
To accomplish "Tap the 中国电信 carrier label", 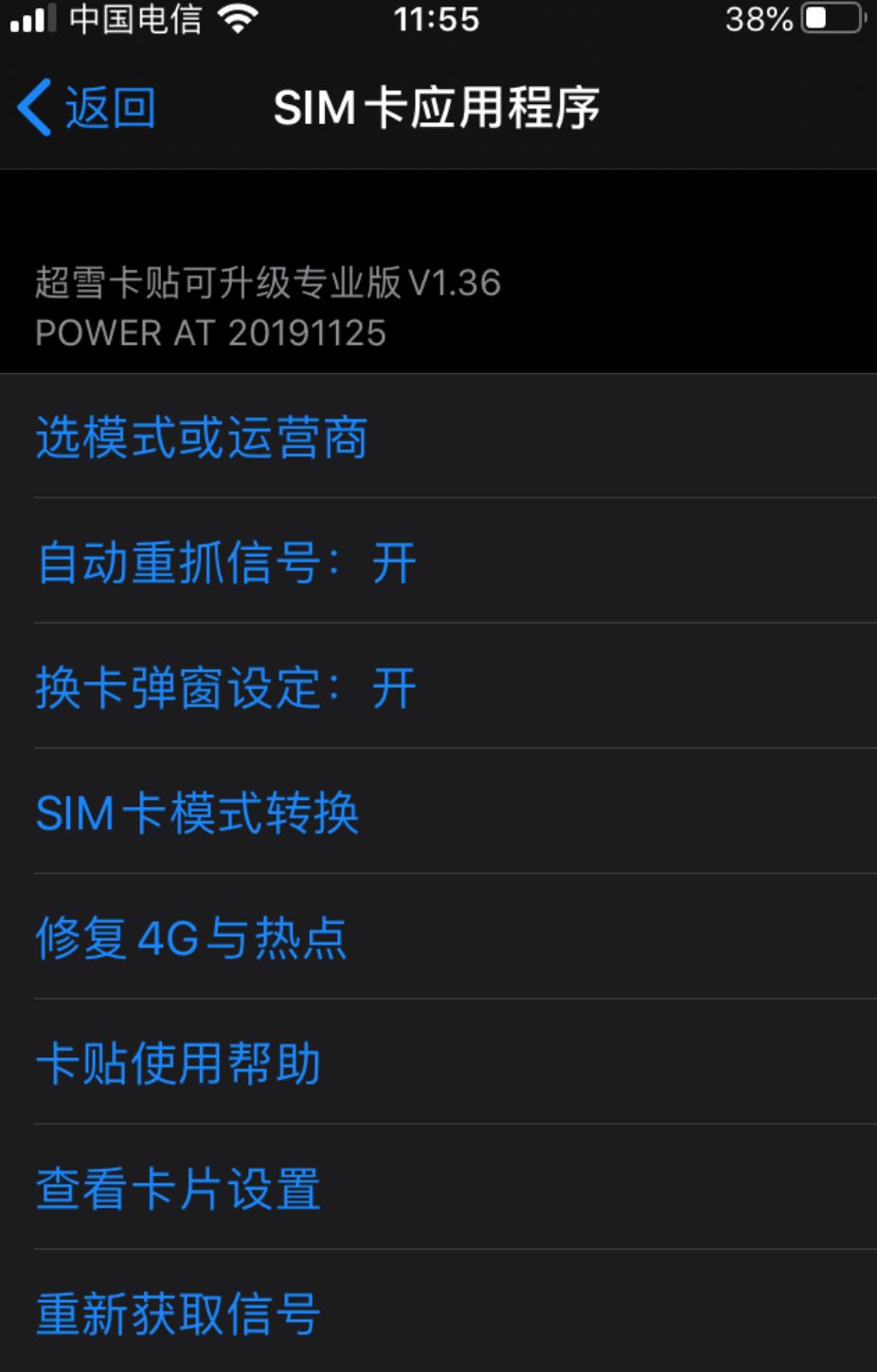I will click(x=133, y=19).
